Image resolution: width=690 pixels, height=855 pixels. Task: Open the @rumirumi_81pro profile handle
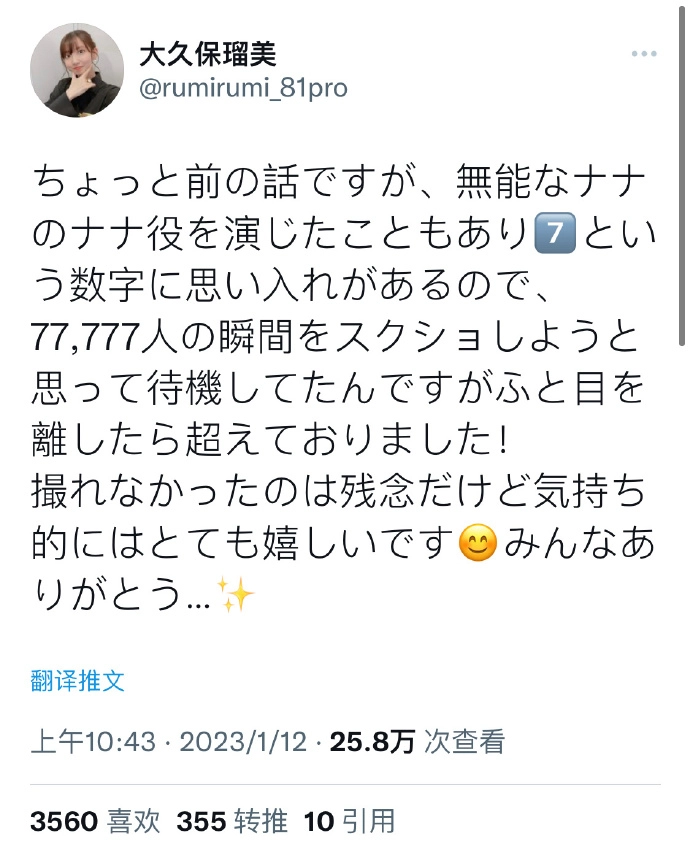point(243,89)
